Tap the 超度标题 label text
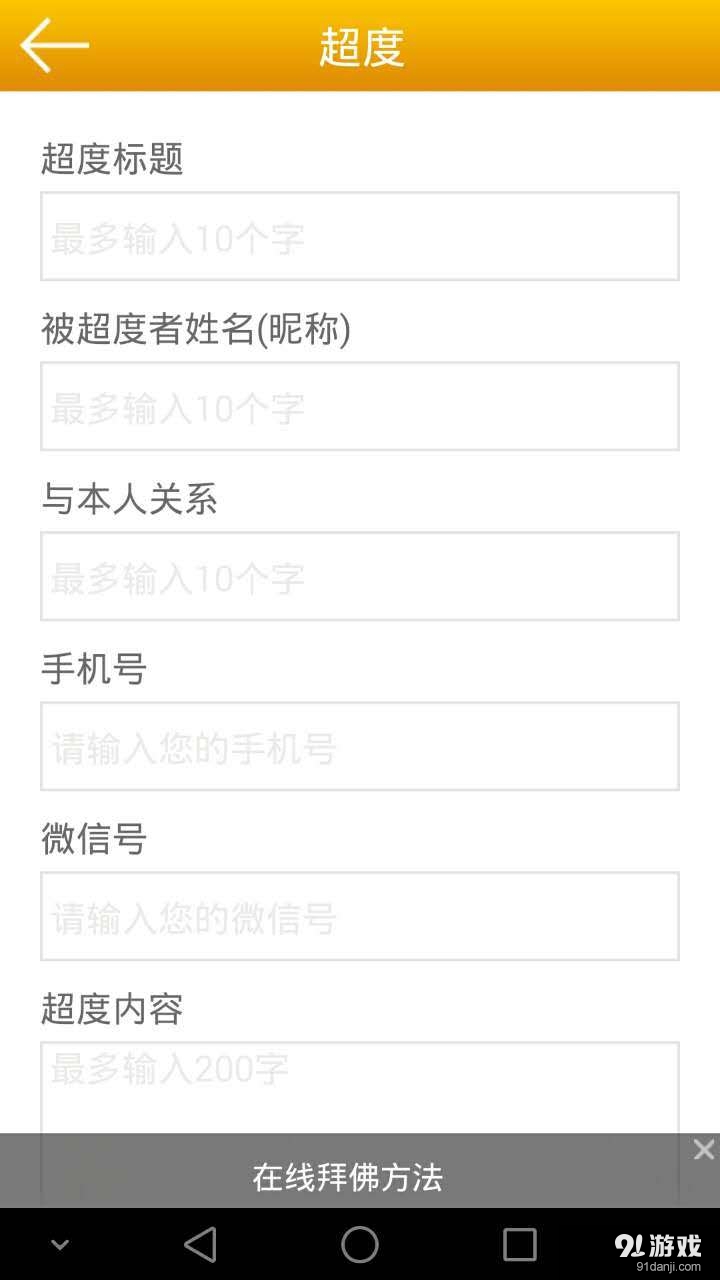720x1280 pixels. pyautogui.click(x=113, y=160)
